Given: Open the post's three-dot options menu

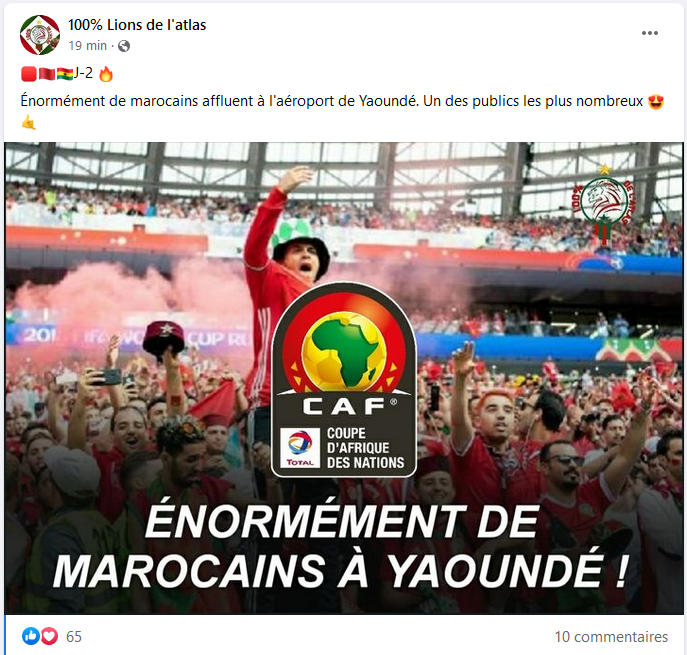Looking at the screenshot, I should [650, 33].
